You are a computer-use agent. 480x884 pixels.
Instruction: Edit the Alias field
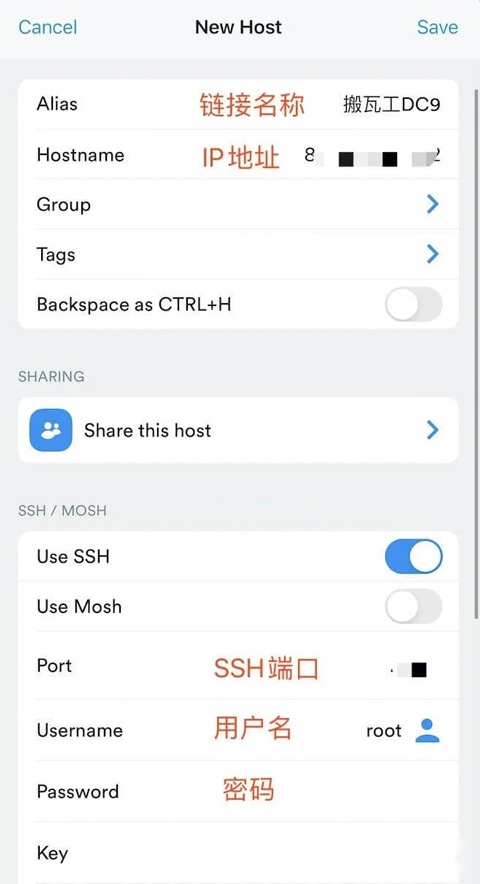[x=238, y=104]
